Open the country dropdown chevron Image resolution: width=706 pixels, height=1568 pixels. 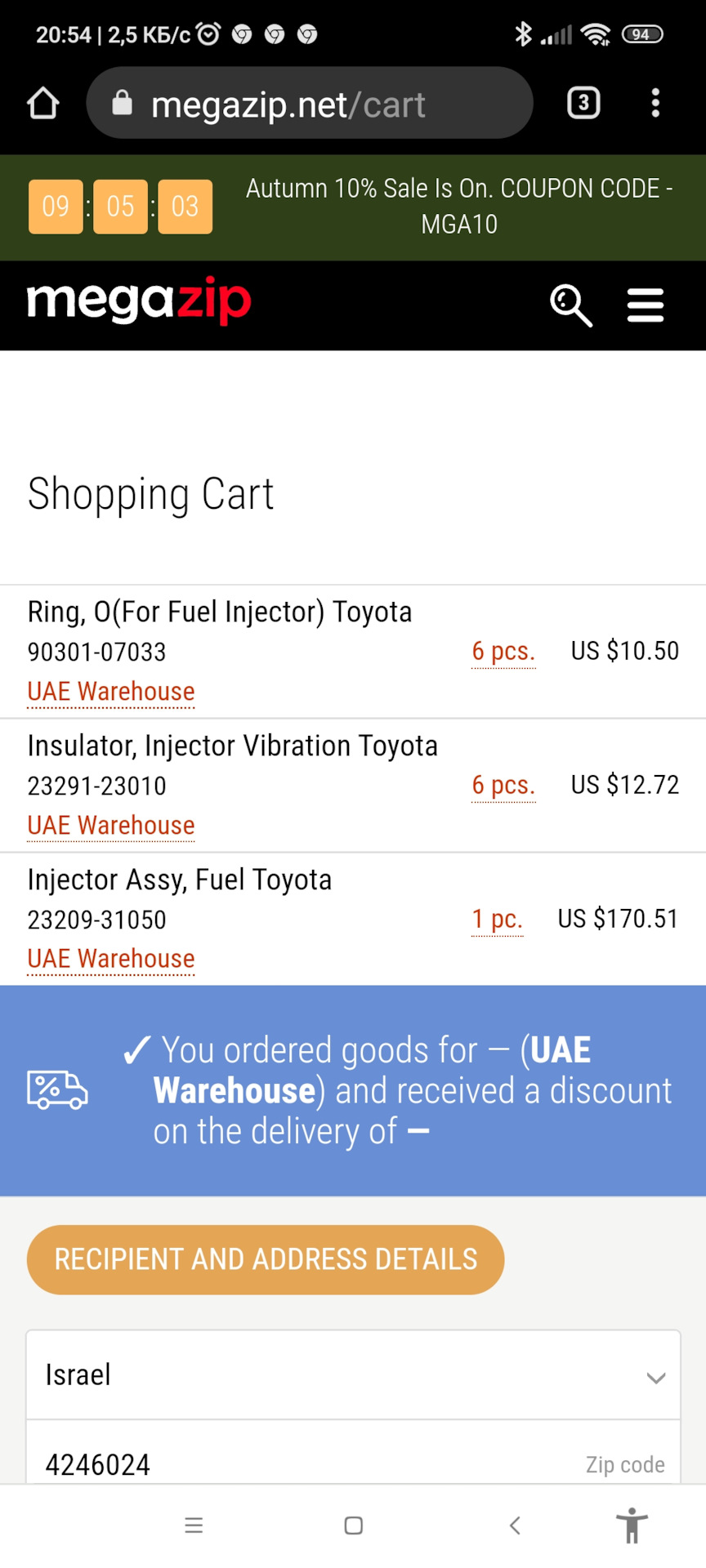pos(655,1377)
